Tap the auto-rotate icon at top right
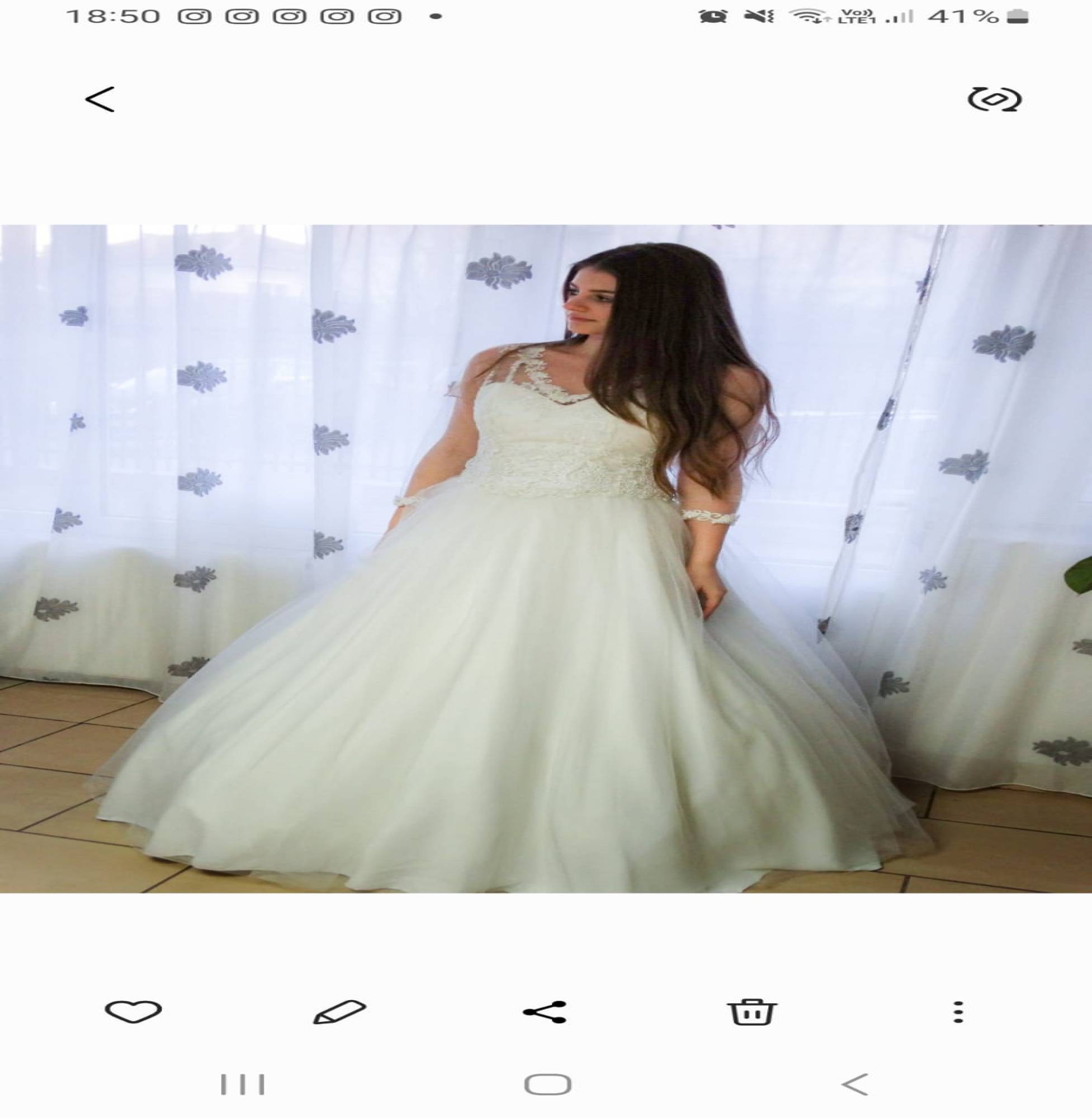The image size is (1092, 1118). point(994,100)
